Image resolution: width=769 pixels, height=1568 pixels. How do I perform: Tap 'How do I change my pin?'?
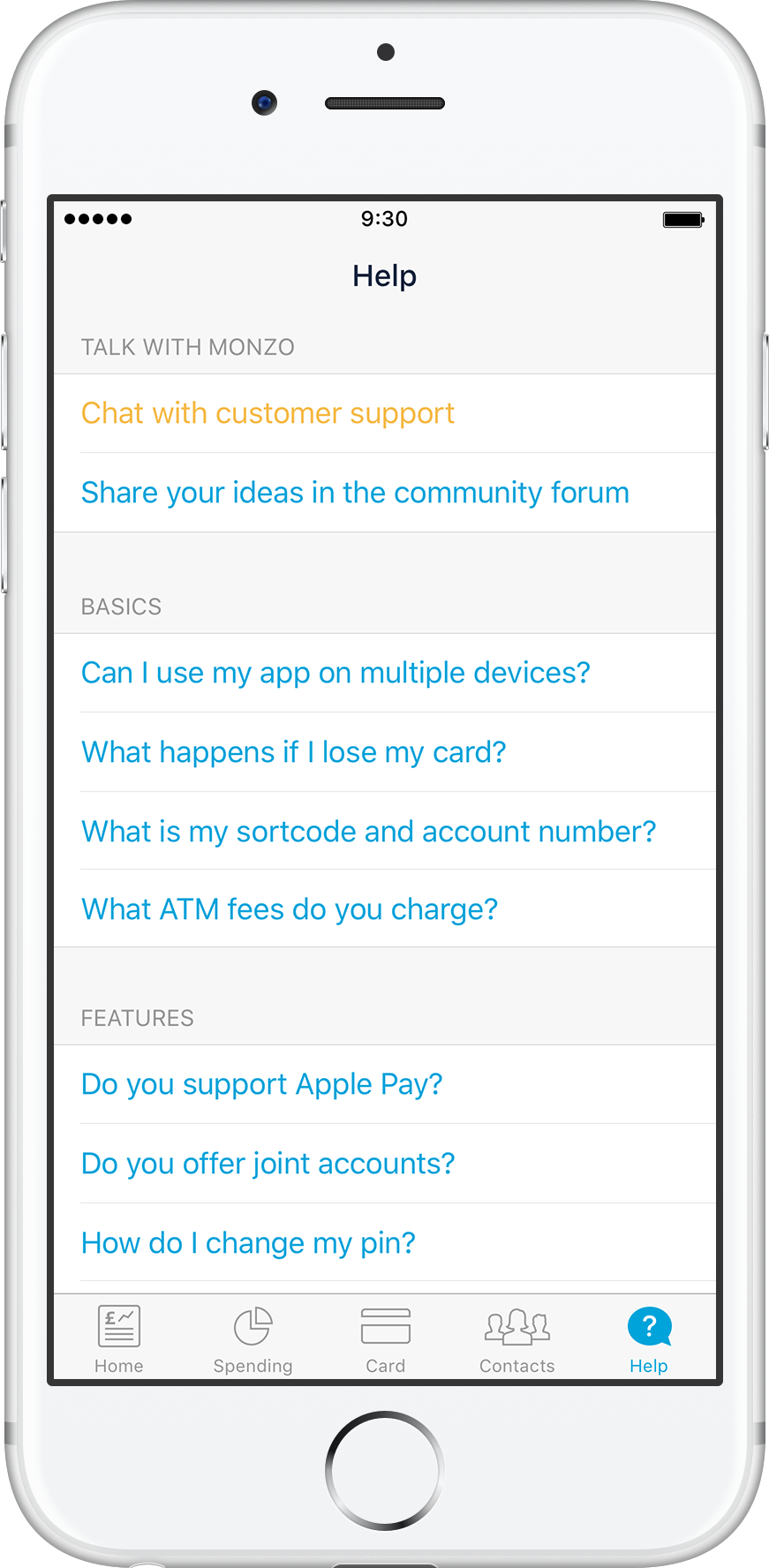(x=248, y=1243)
